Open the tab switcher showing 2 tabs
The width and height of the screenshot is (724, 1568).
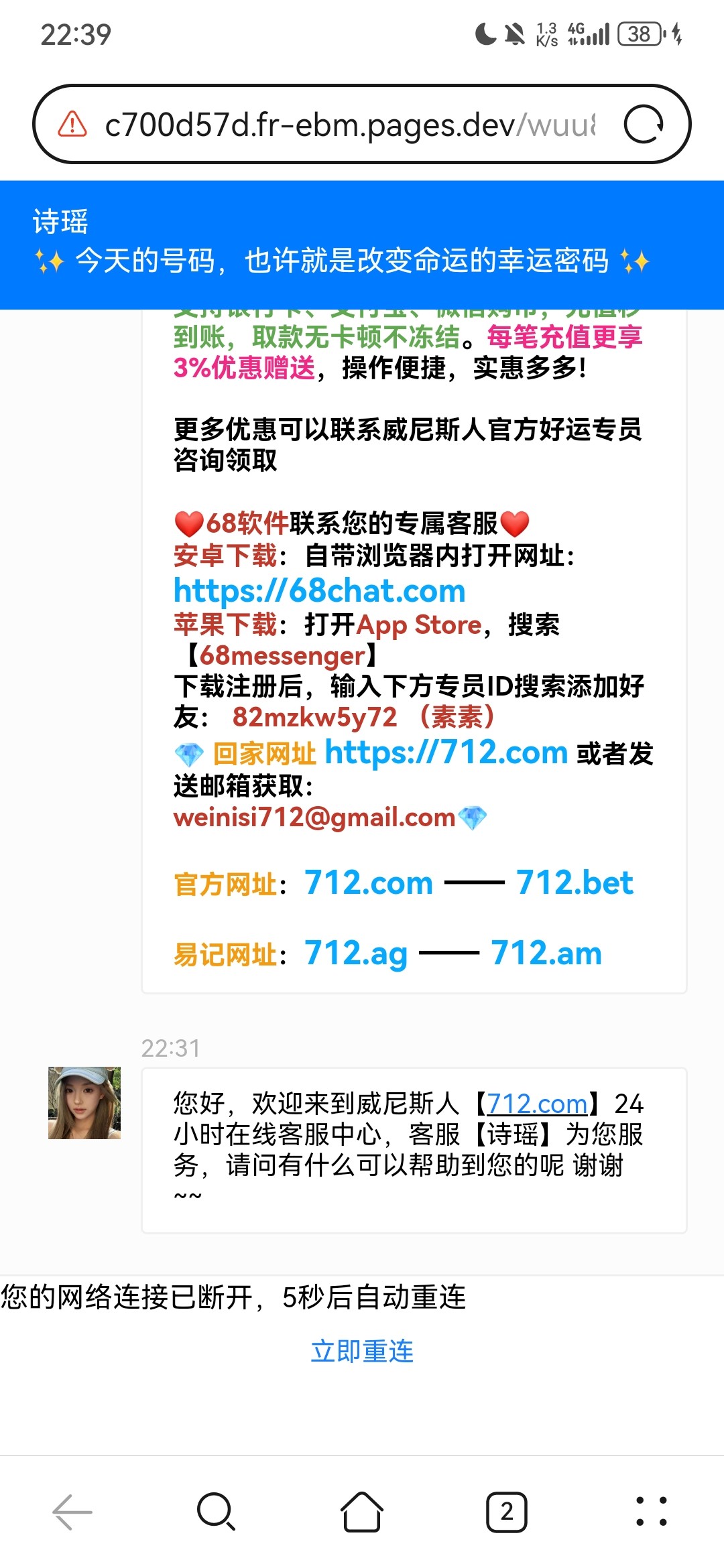[x=506, y=1512]
